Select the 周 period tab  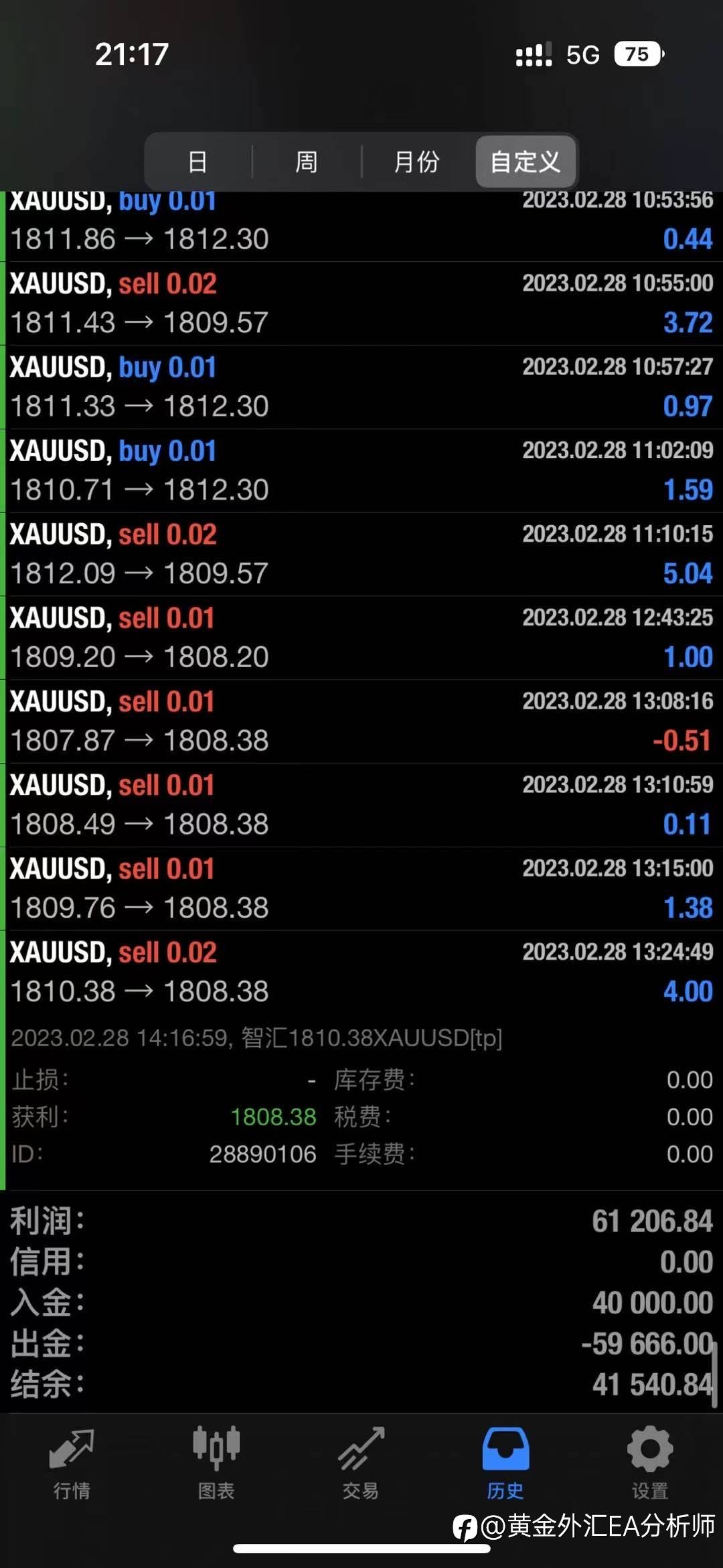[307, 161]
